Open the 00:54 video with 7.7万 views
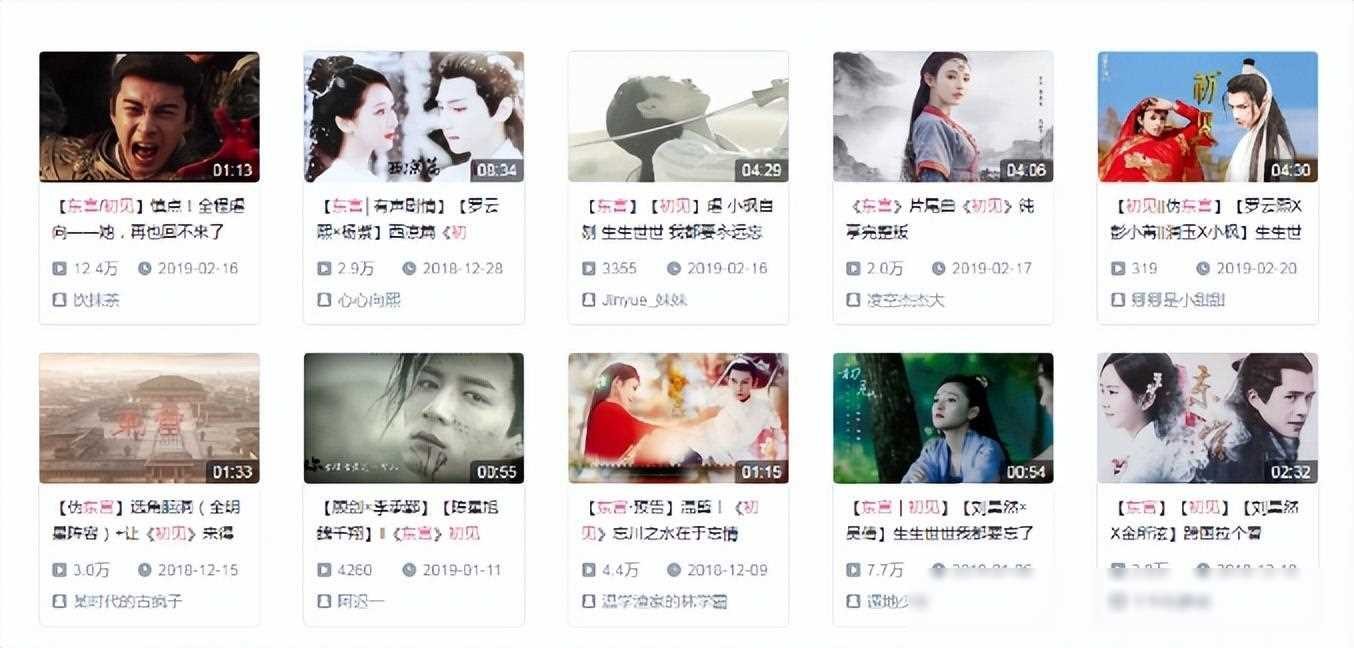This screenshot has width=1354, height=648. 942,418
